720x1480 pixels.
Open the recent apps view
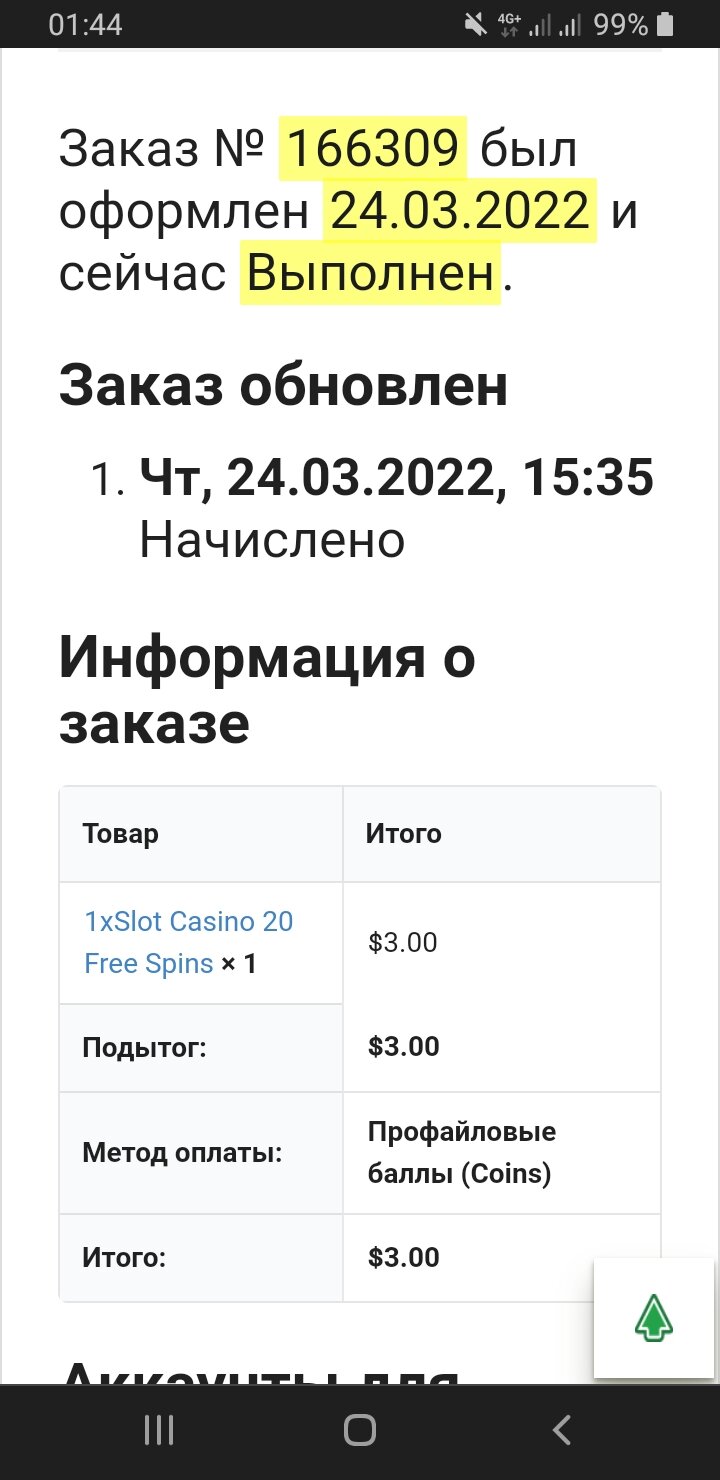coord(159,1430)
